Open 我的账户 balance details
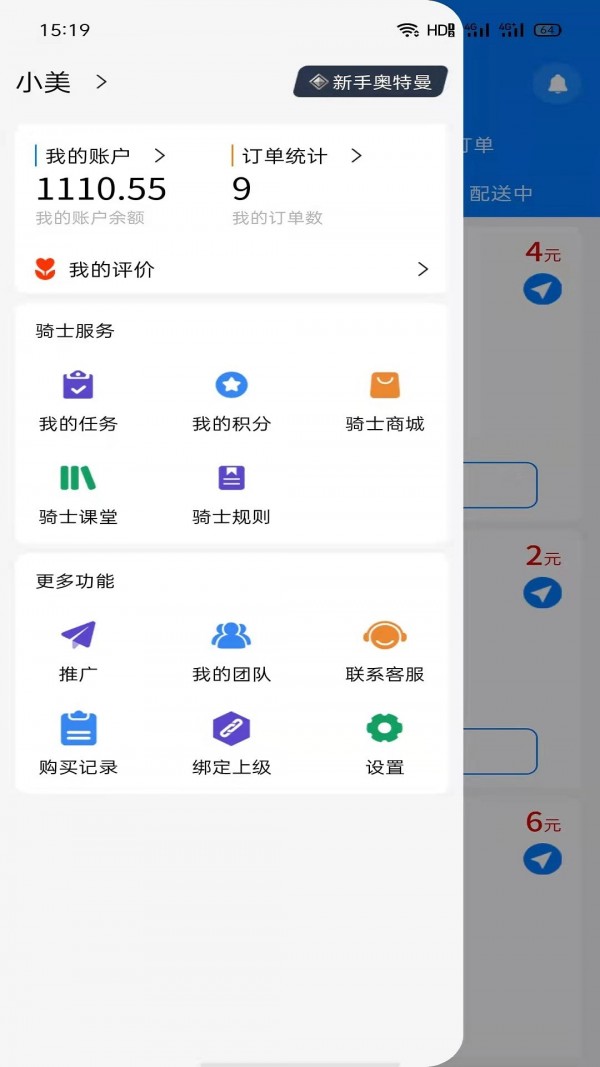The image size is (600, 1067). click(100, 156)
